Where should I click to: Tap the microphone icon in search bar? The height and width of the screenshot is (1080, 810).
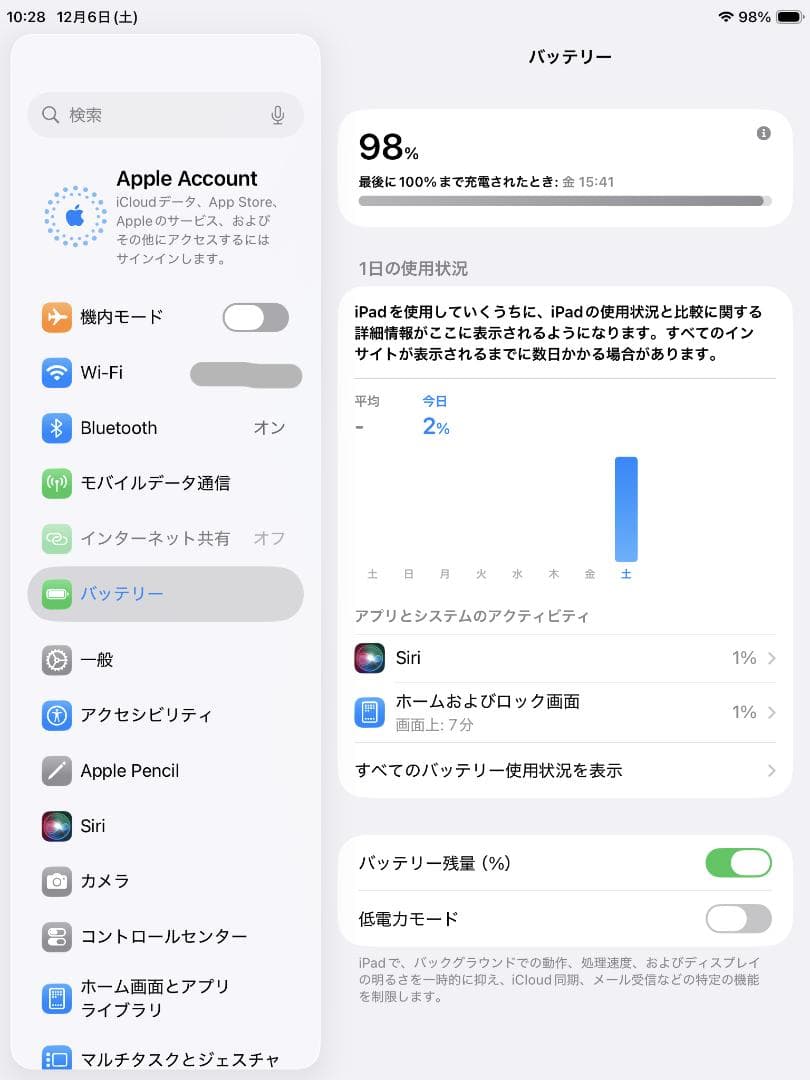(278, 115)
